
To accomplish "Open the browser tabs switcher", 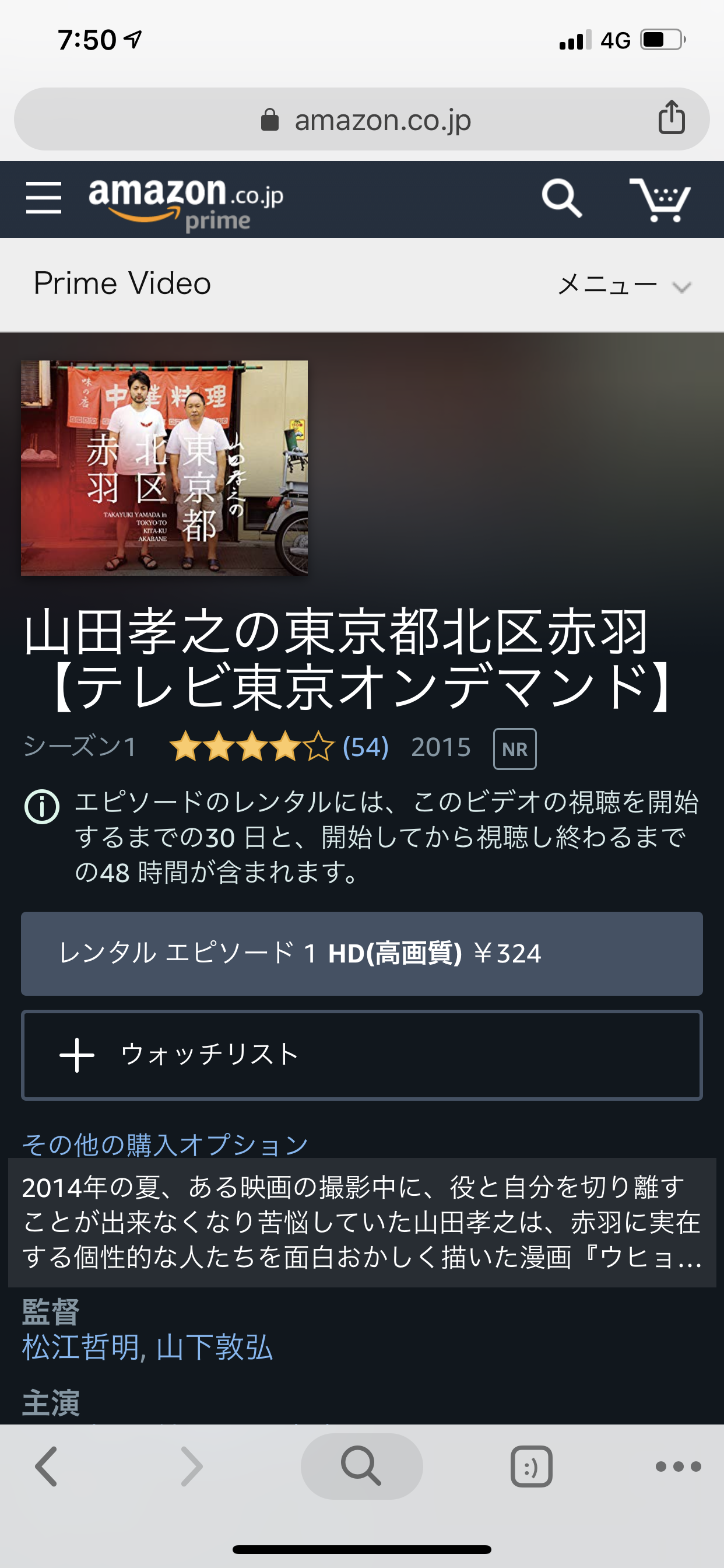I will (531, 1466).
